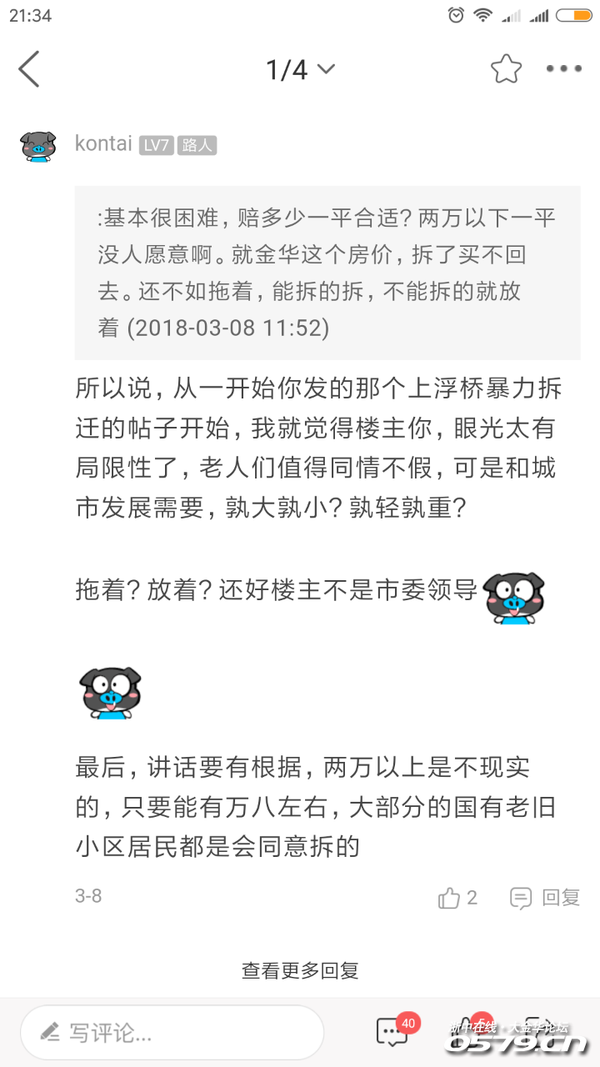Favorite this thread with the star

506,69
